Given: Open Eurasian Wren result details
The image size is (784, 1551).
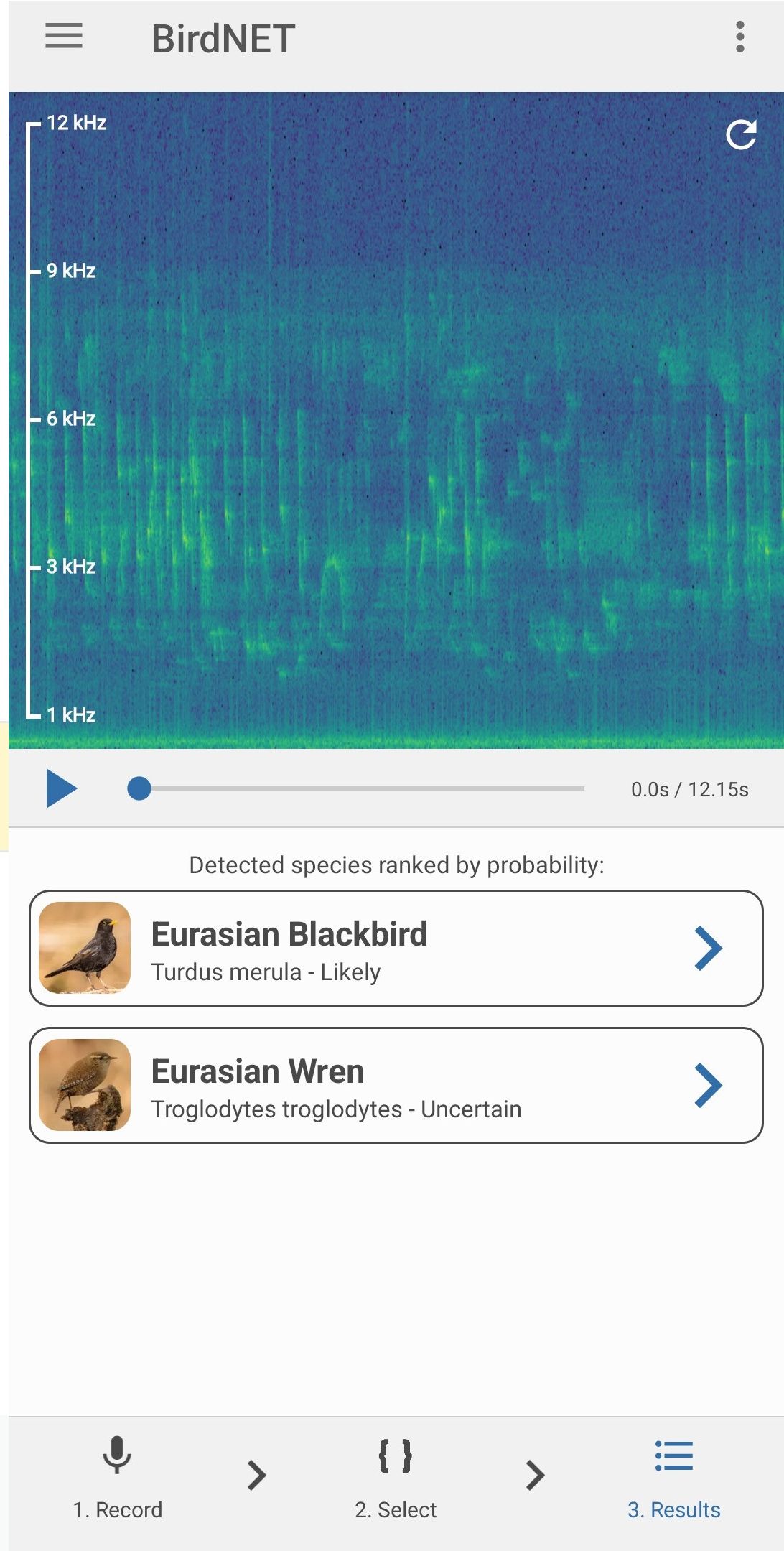Looking at the screenshot, I should [x=396, y=1086].
